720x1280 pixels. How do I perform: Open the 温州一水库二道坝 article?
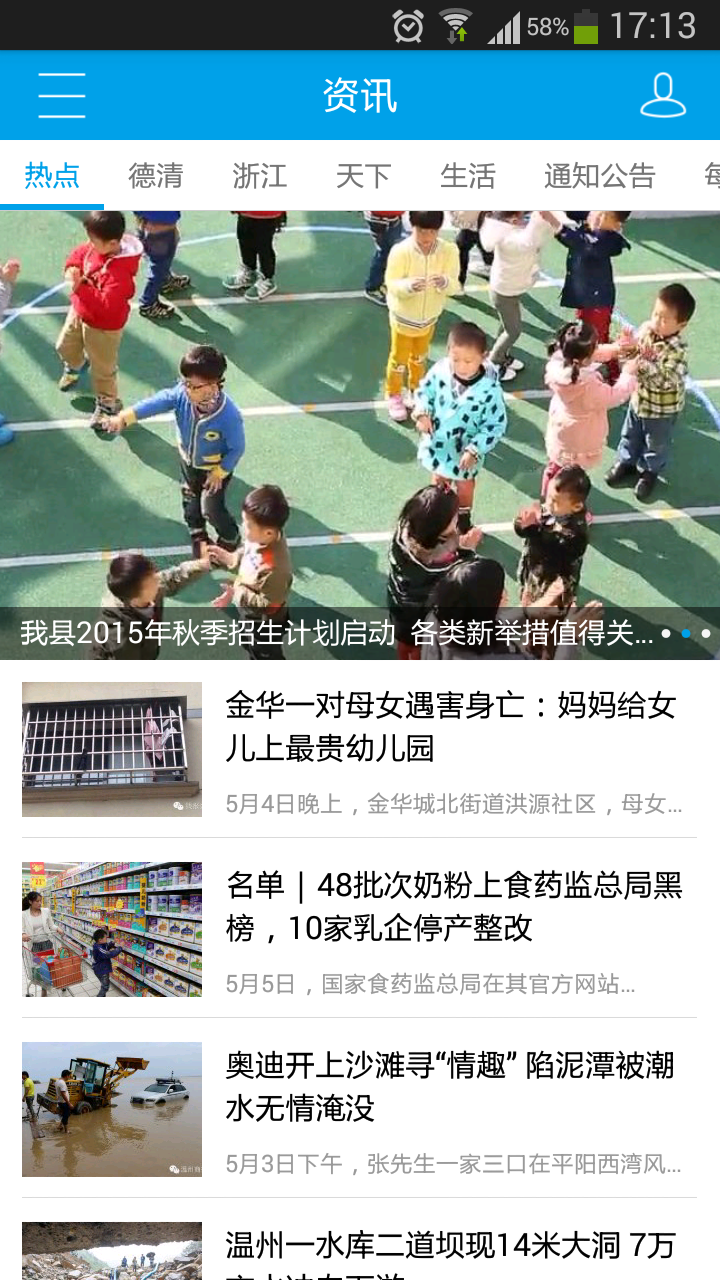coord(450,1248)
